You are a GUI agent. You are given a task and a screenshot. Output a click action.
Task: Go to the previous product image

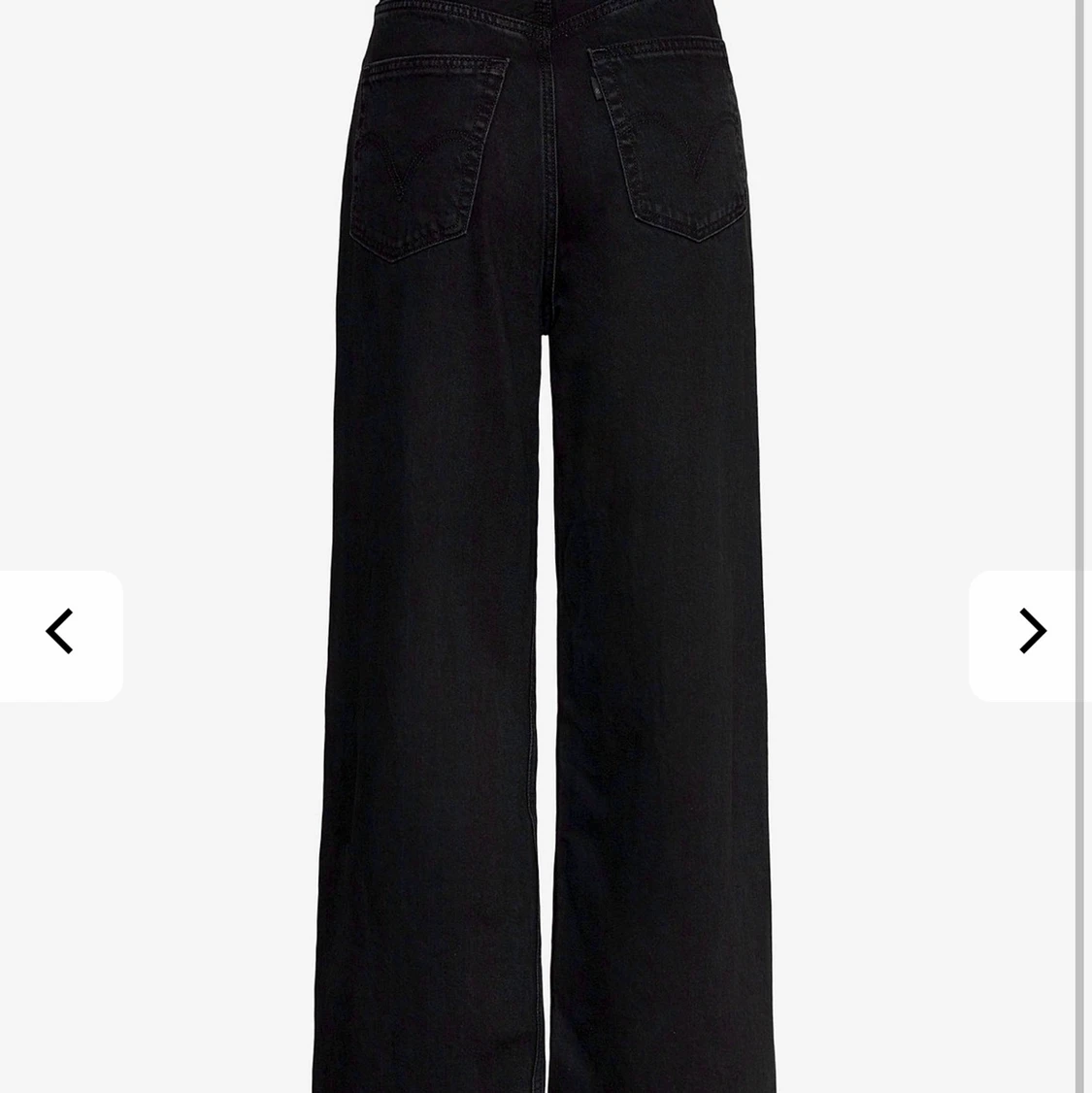60,633
